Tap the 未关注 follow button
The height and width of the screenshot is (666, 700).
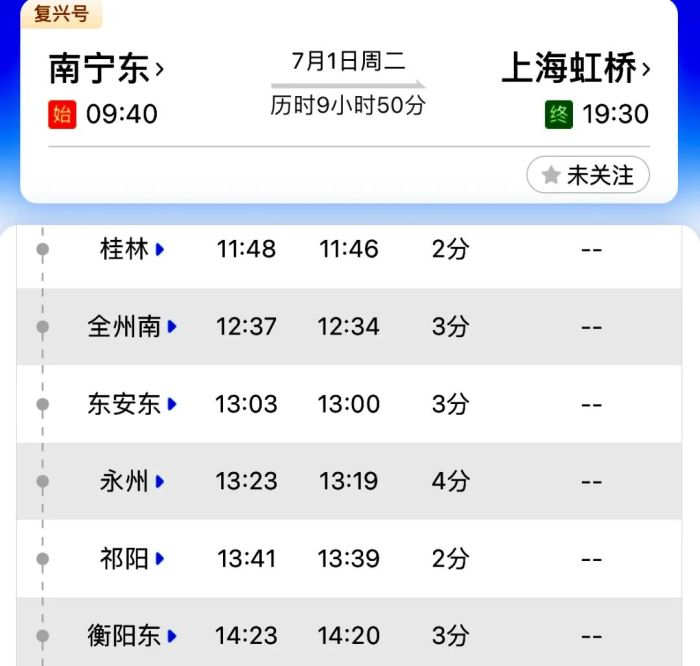tap(588, 175)
